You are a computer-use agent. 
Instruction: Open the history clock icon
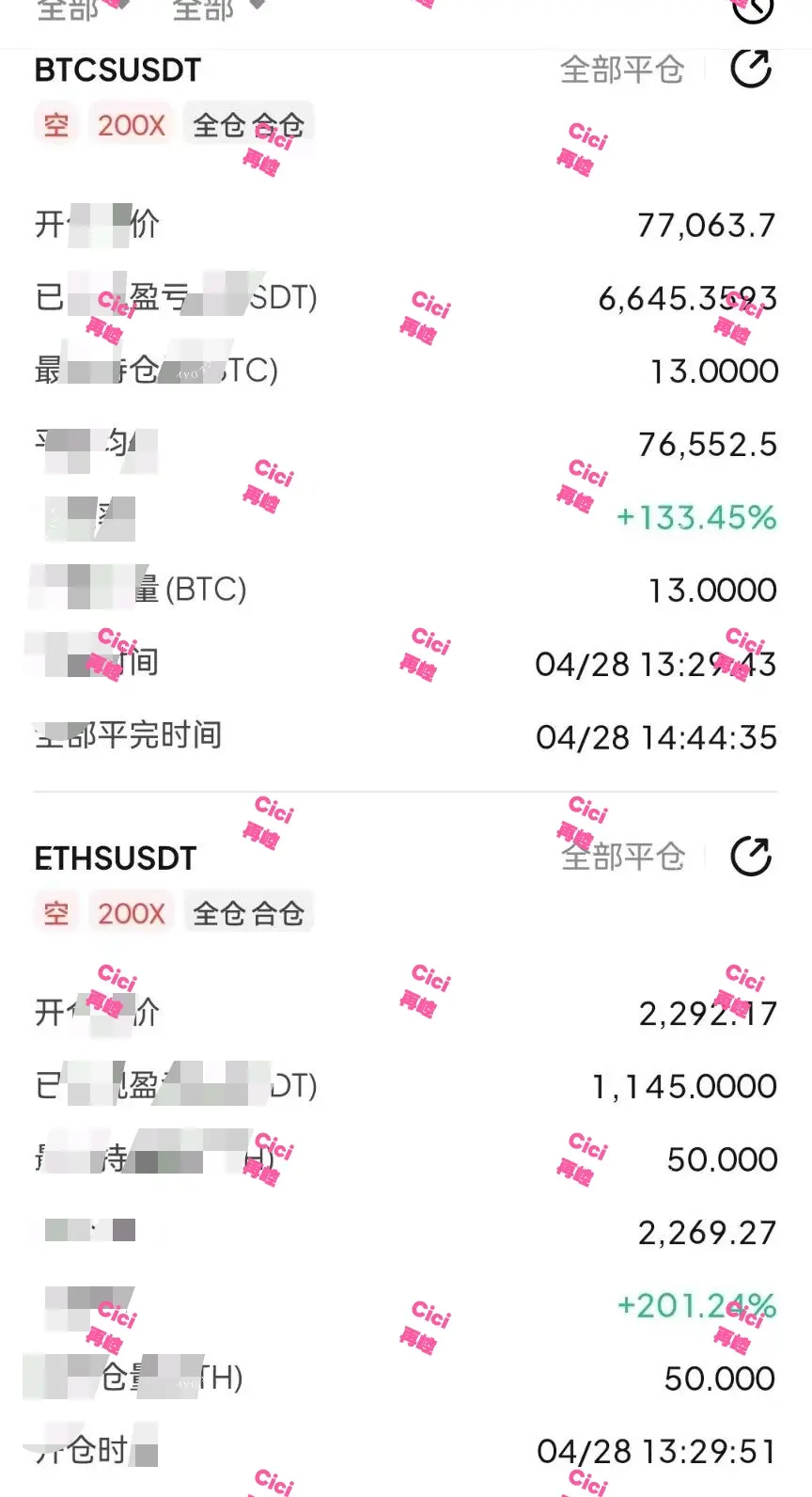click(x=752, y=9)
